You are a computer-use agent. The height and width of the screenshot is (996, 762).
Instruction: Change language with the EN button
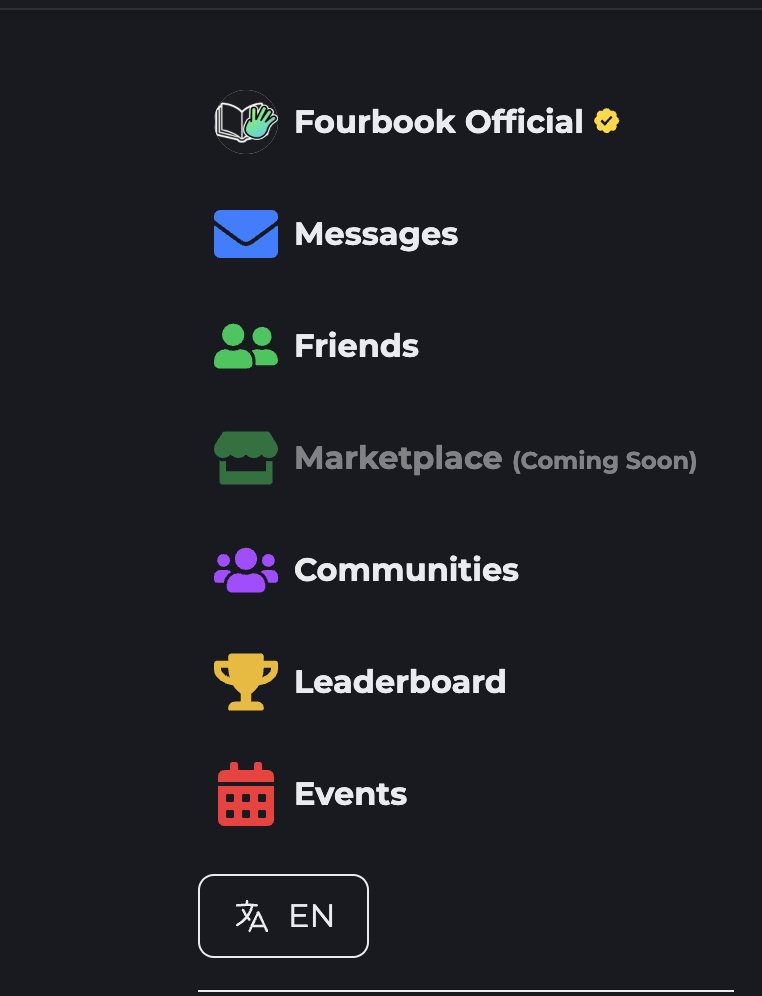point(283,916)
